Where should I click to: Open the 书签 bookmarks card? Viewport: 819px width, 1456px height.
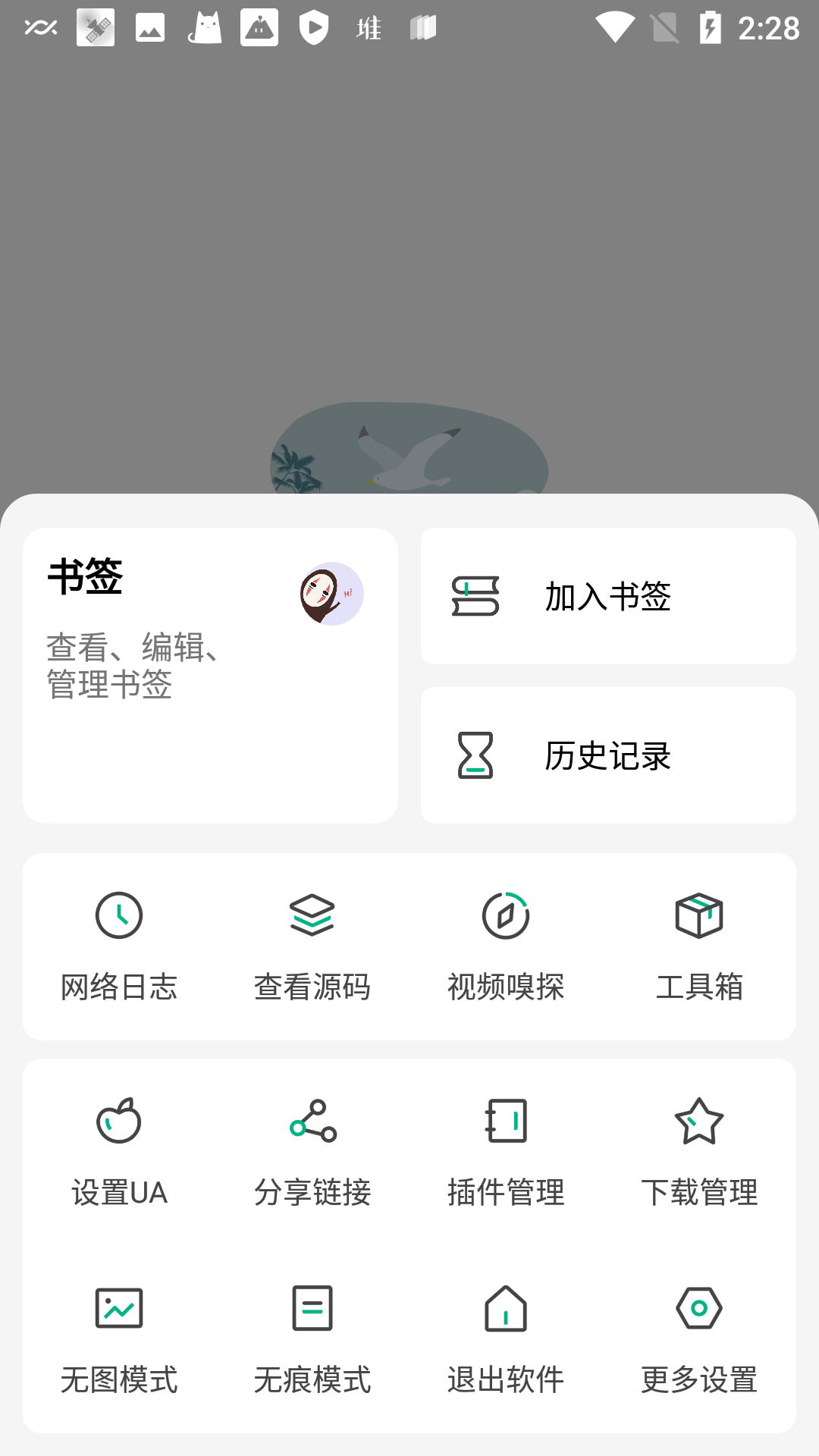pos(210,675)
